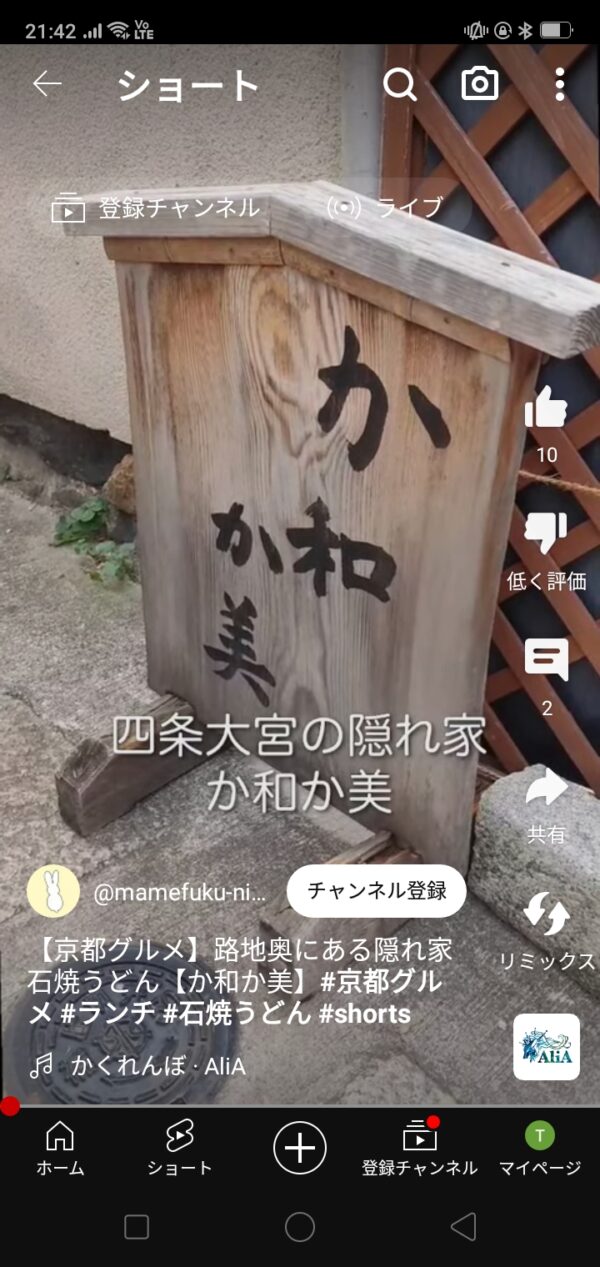
Task: Subscribe with the チャンネル登録 button
Action: pyautogui.click(x=376, y=891)
